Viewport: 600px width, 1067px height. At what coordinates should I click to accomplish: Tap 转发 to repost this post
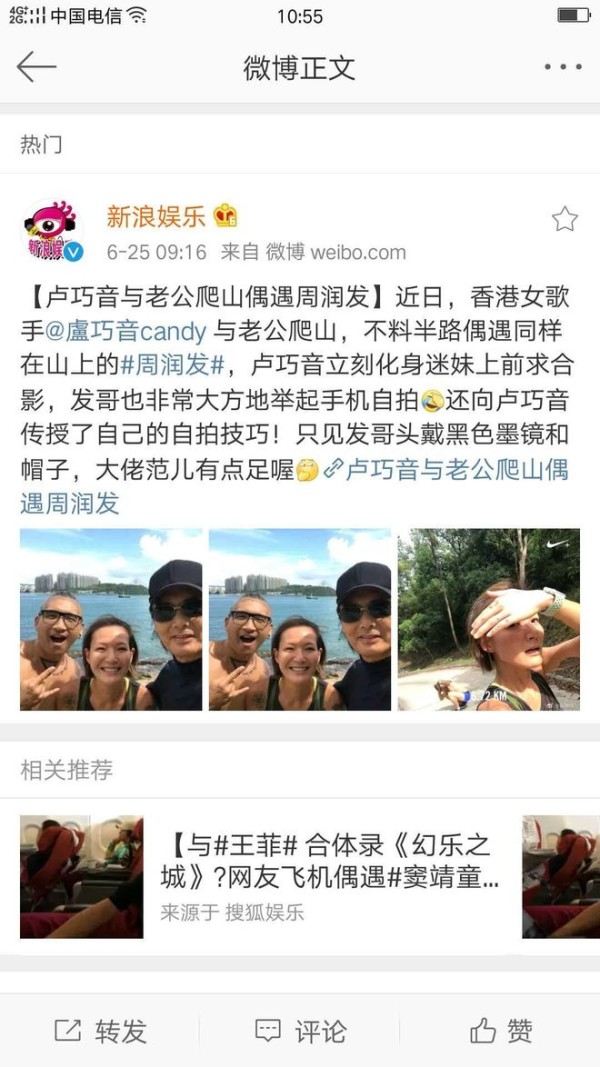click(x=100, y=1031)
